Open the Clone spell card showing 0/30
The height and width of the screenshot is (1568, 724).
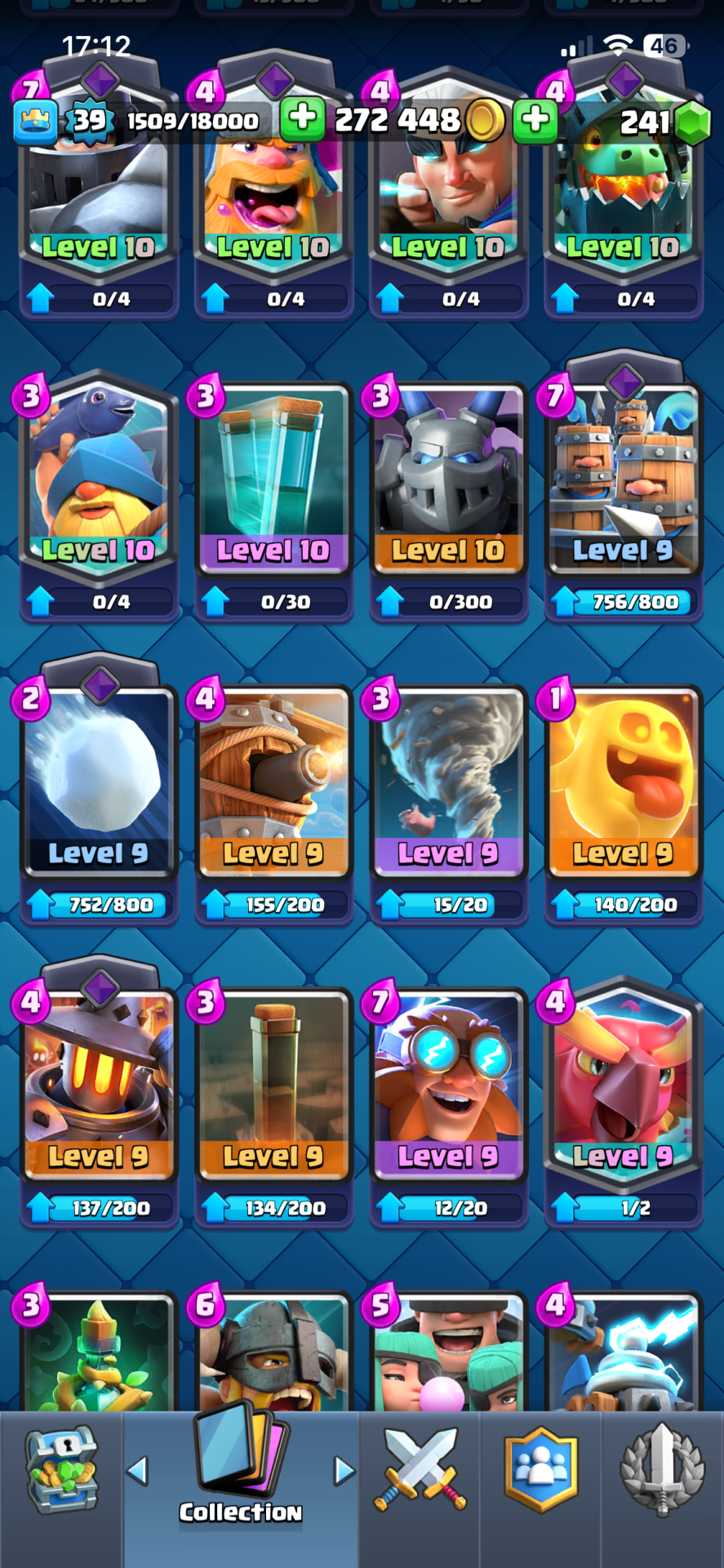point(273,482)
